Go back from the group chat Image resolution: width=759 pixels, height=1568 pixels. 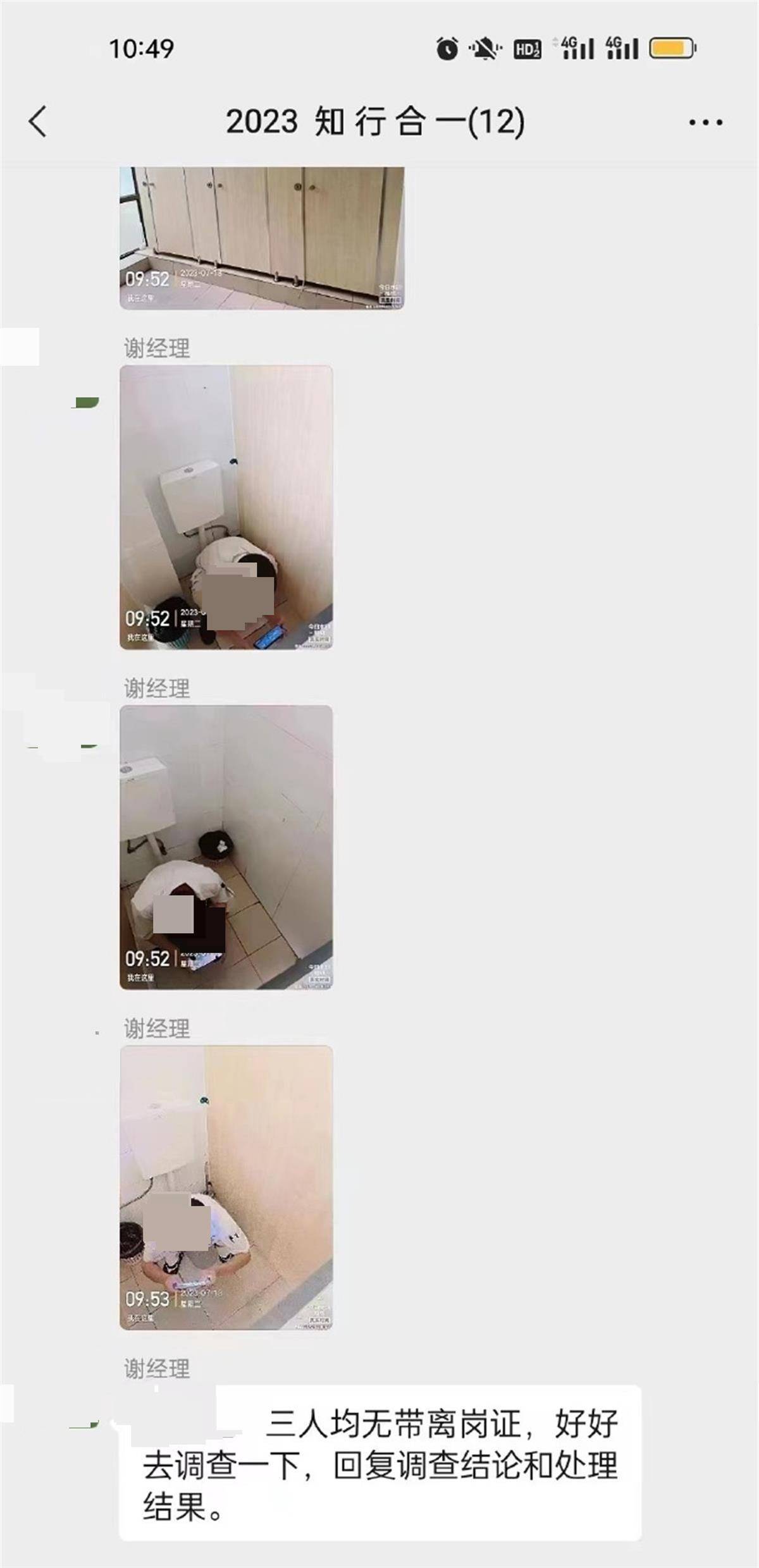coord(38,121)
